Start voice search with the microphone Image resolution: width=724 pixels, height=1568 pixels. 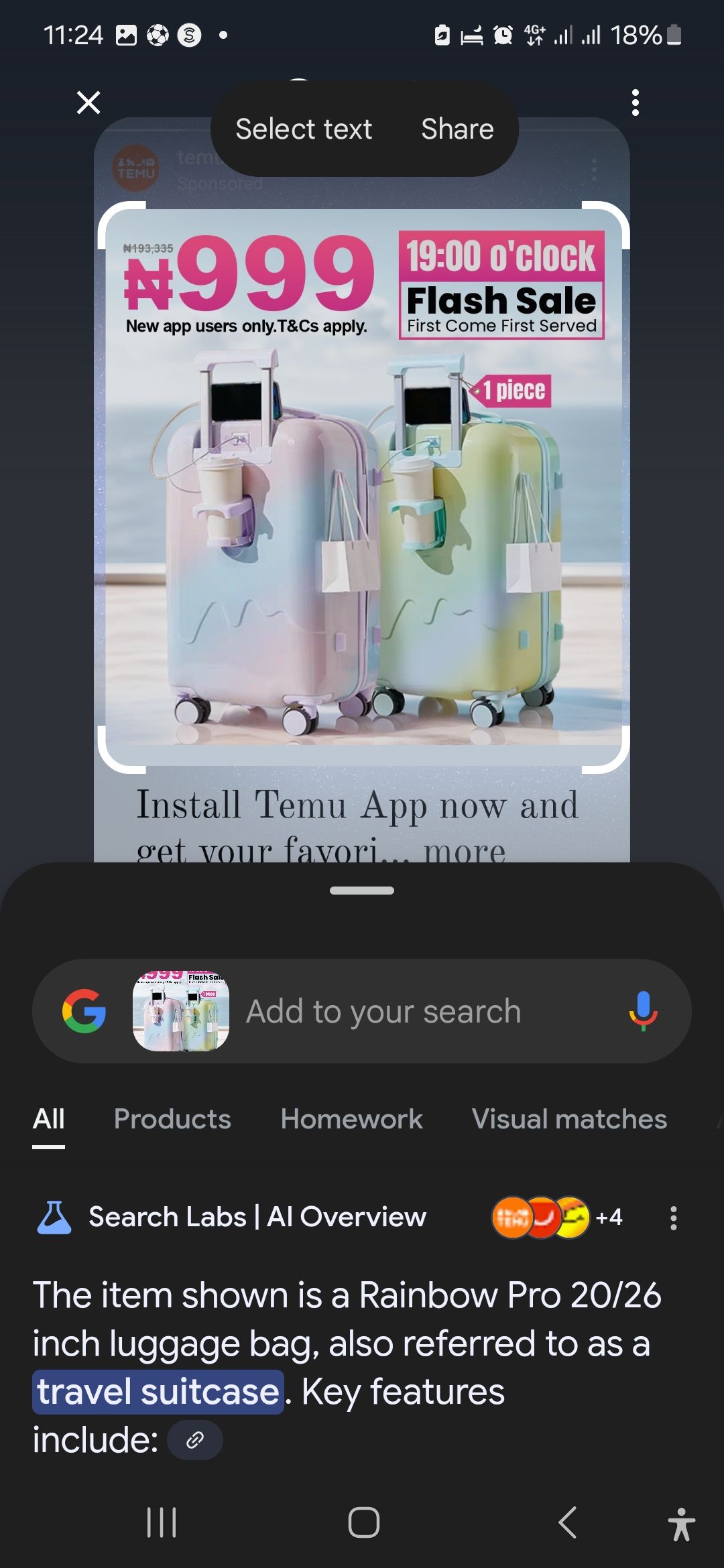click(x=643, y=1010)
